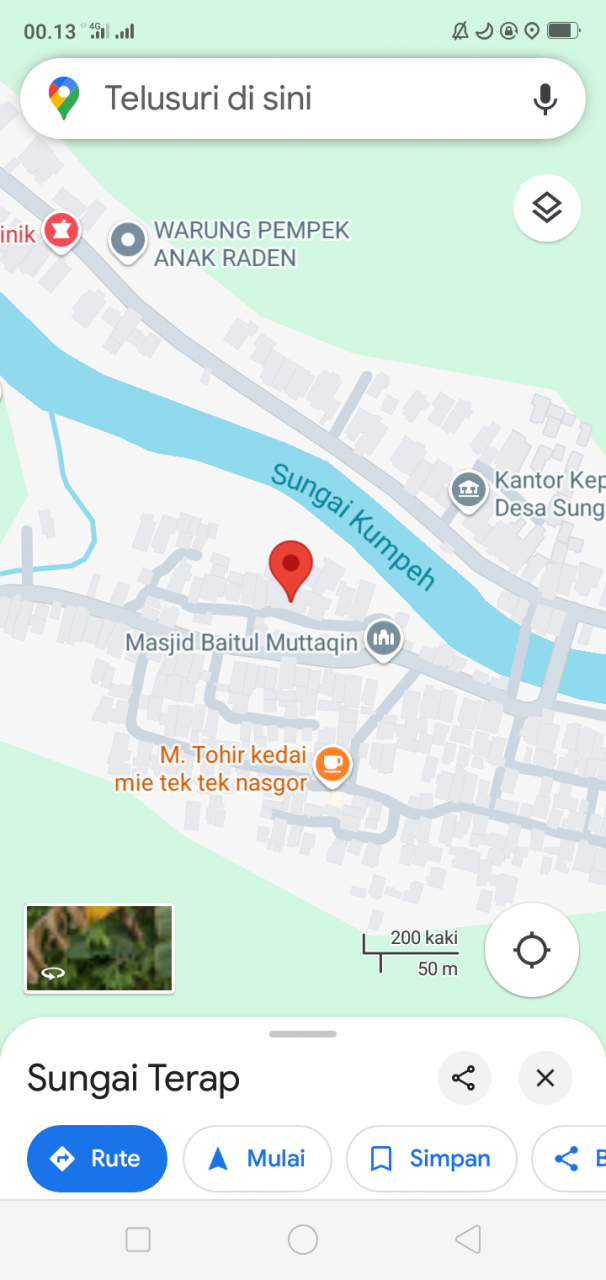The image size is (606, 1280).
Task: Open the map layers selector
Action: pos(546,208)
